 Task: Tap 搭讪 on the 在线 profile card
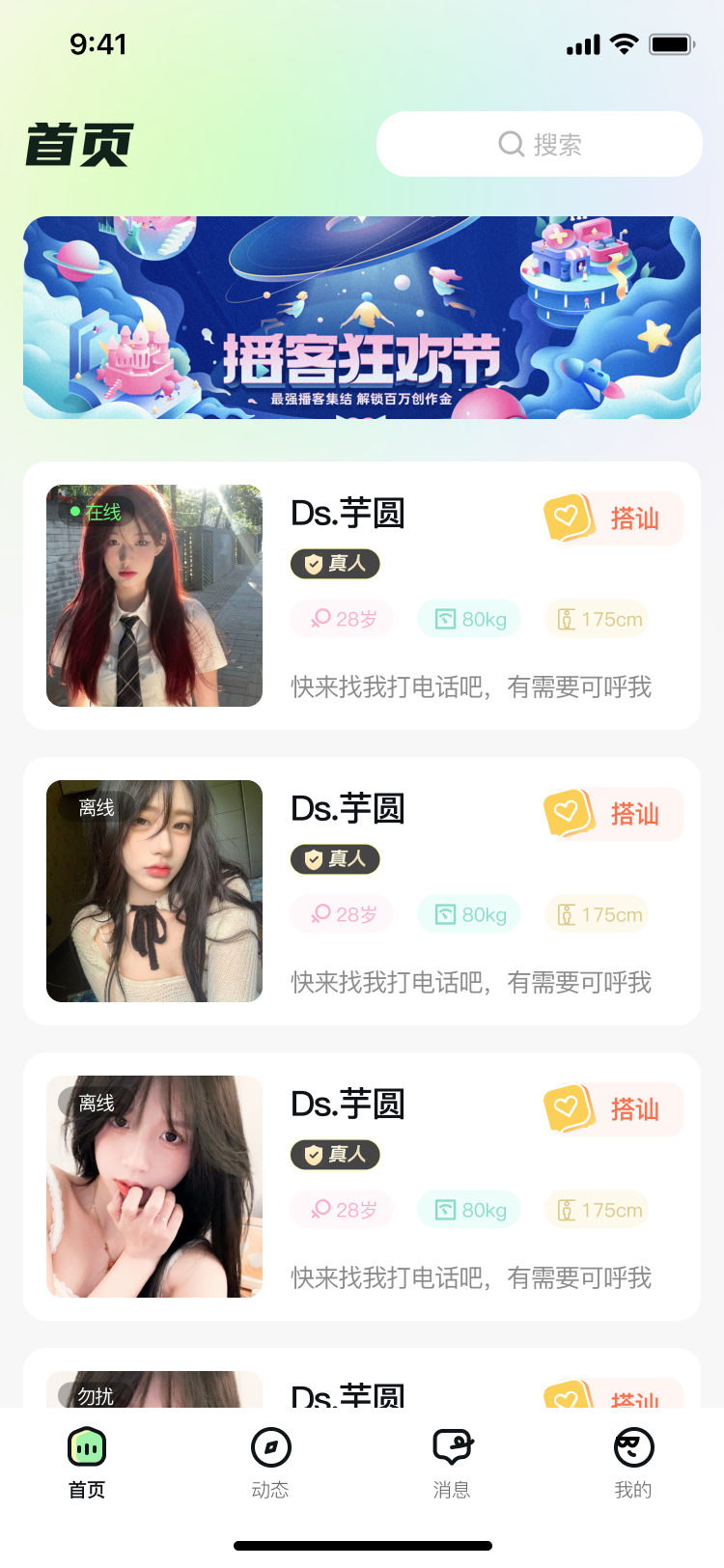click(614, 518)
